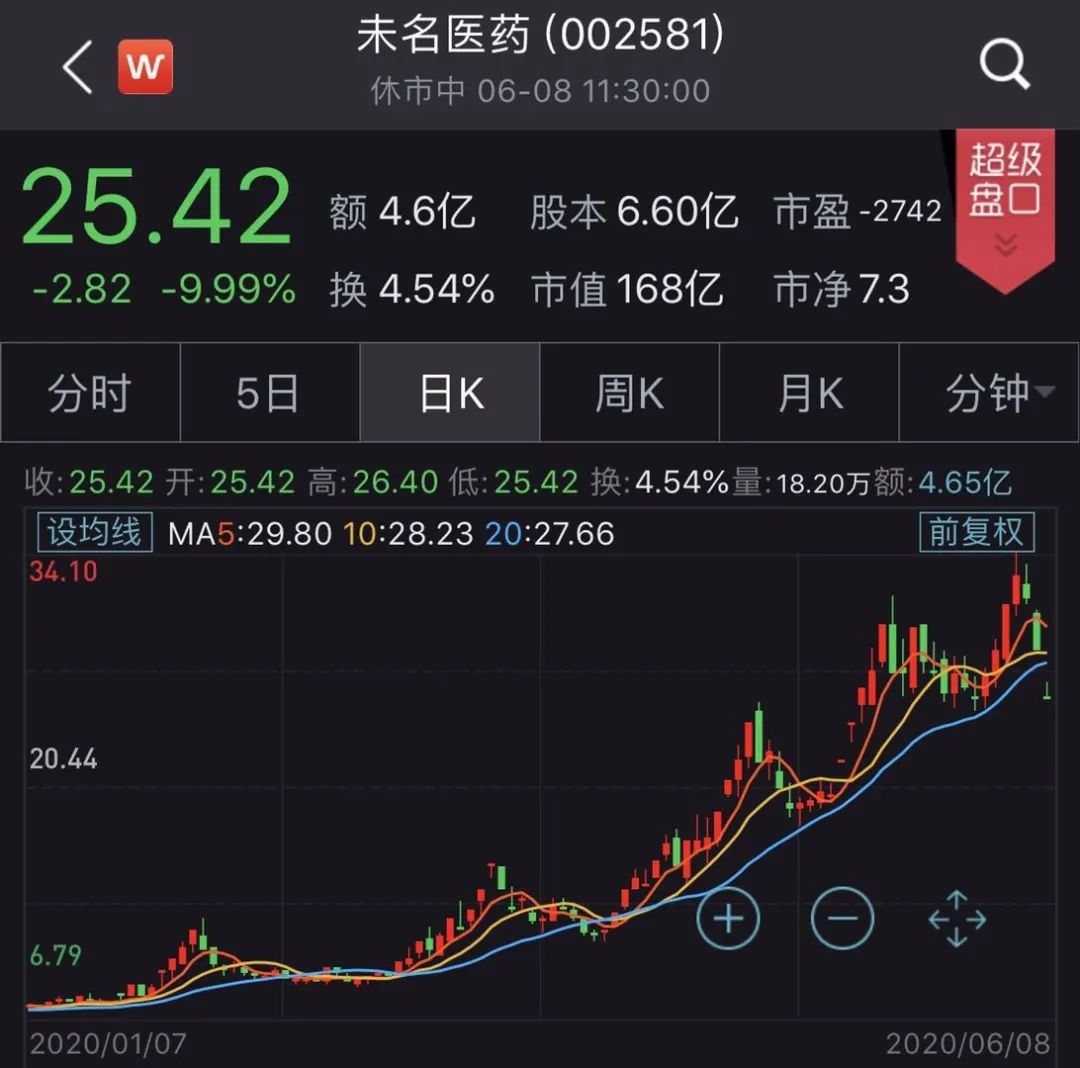Open the stock search magnifier
The height and width of the screenshot is (1068, 1080).
pyautogui.click(x=1003, y=67)
